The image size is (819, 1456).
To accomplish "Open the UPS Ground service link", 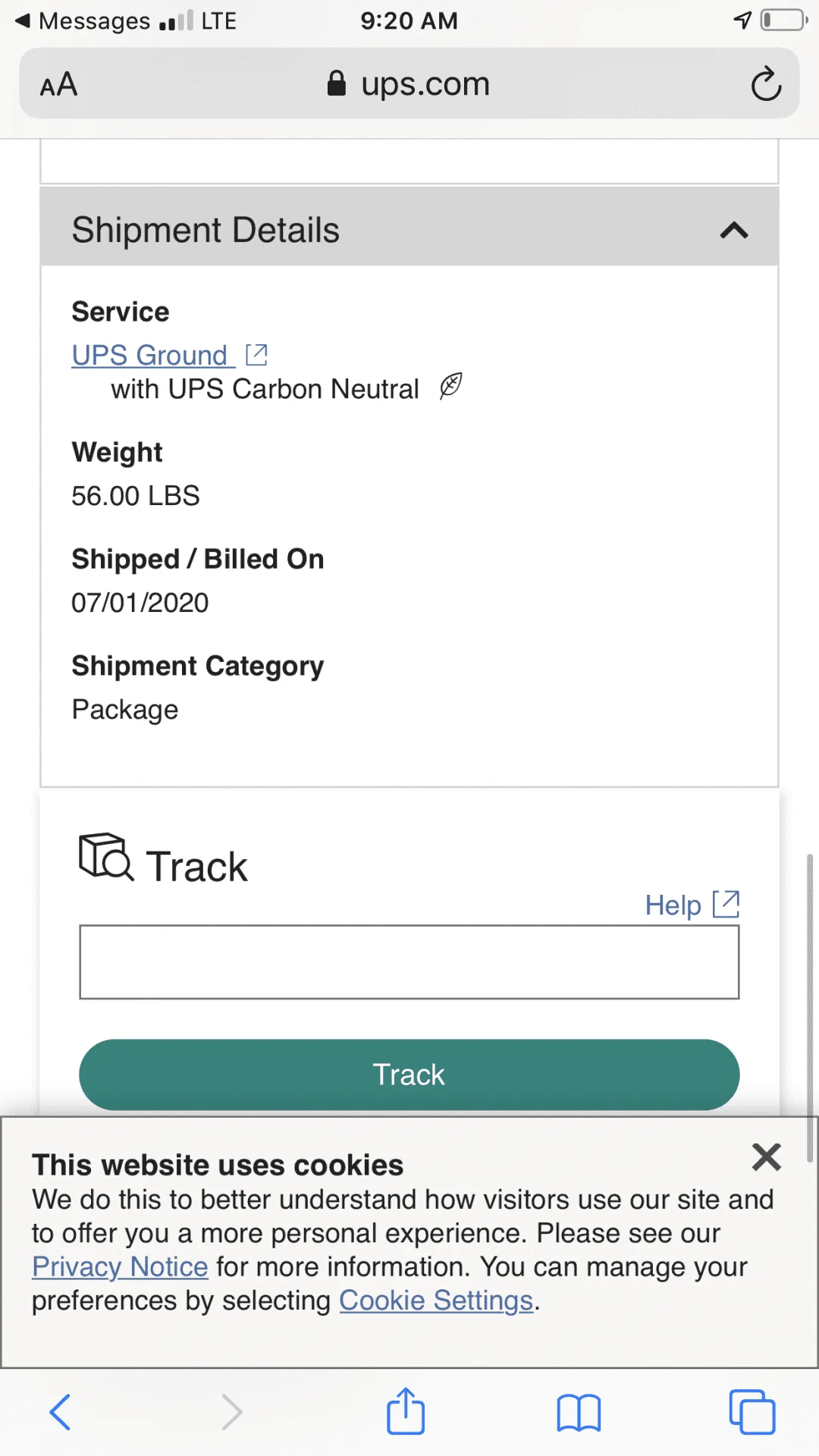I will pyautogui.click(x=150, y=355).
